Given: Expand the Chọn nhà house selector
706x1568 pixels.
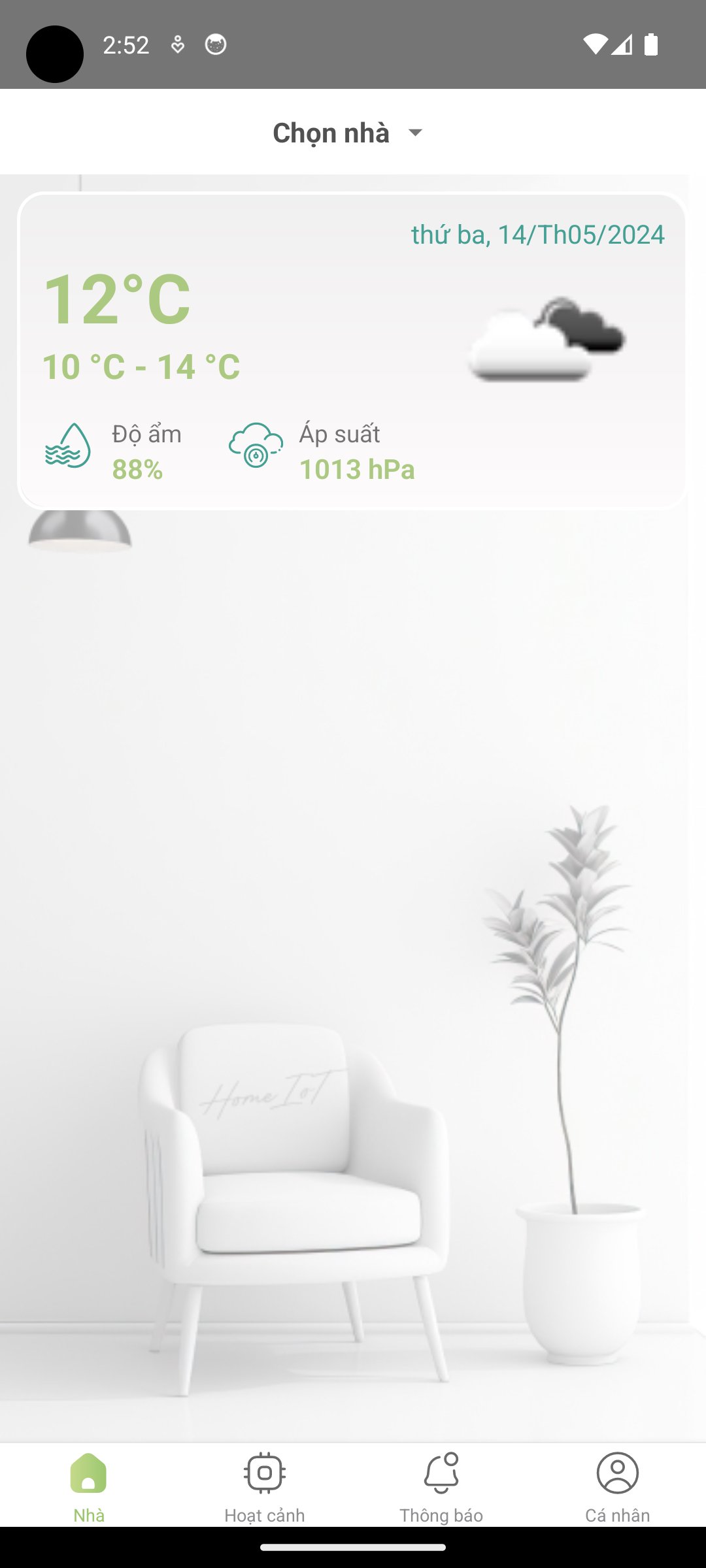Looking at the screenshot, I should pos(331,132).
